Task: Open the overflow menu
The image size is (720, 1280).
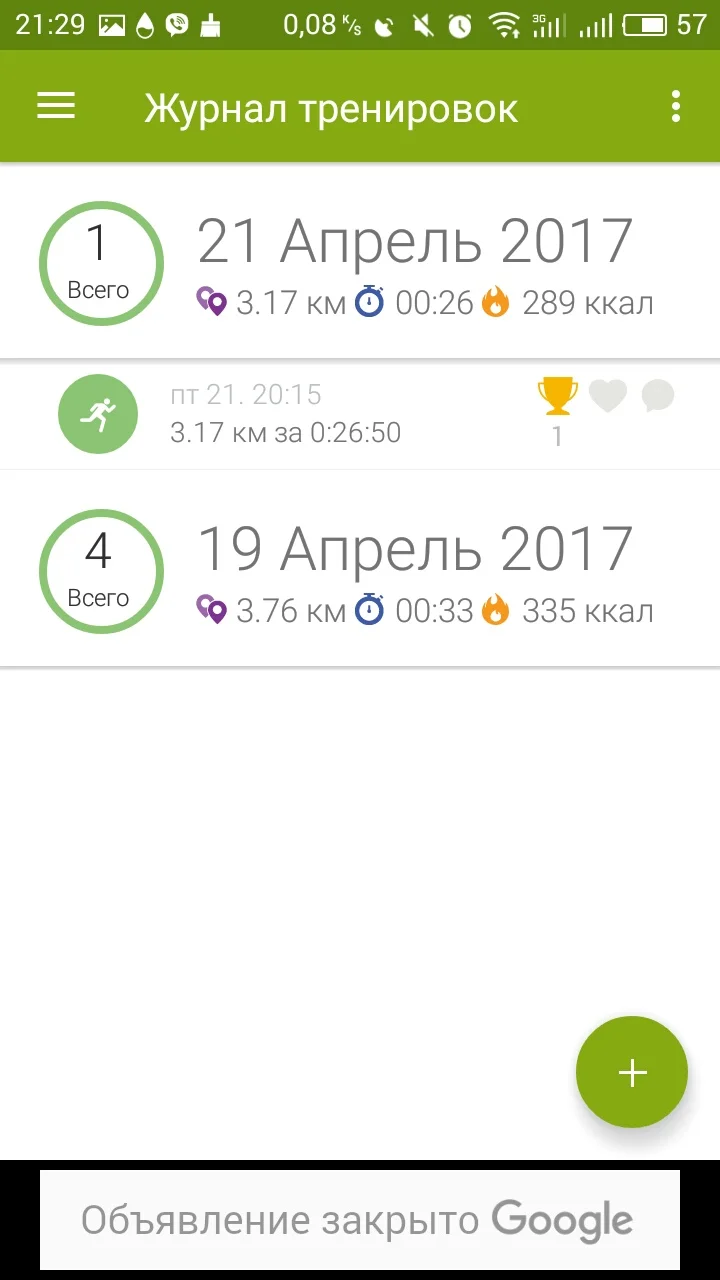Action: point(676,106)
